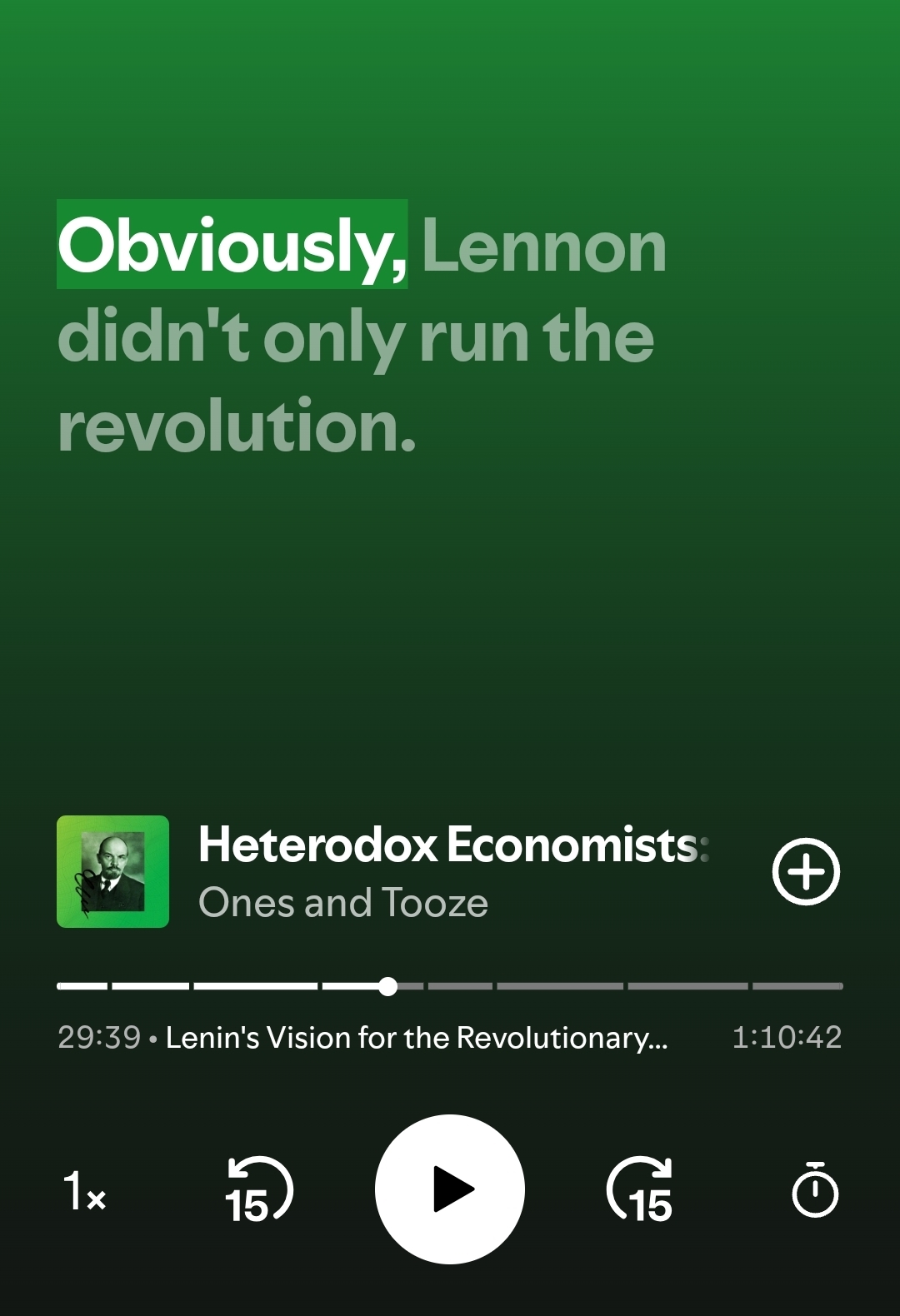
Task: Add the episode to your library
Action: click(x=805, y=871)
